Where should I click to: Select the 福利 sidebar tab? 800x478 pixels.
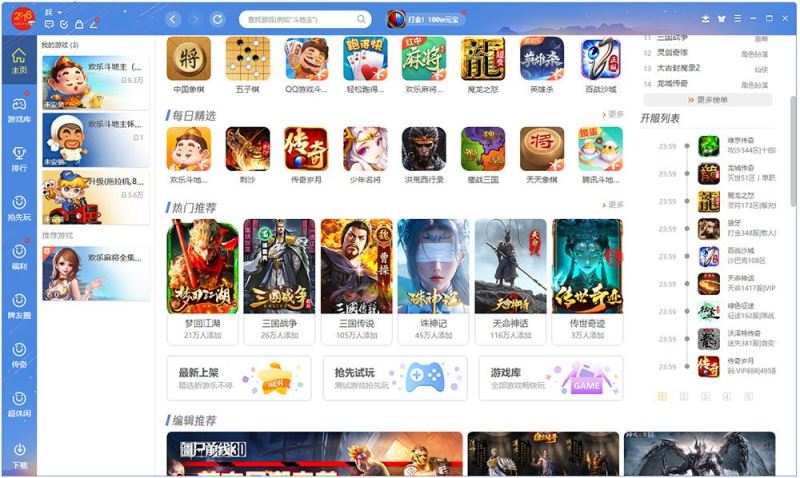(x=19, y=256)
